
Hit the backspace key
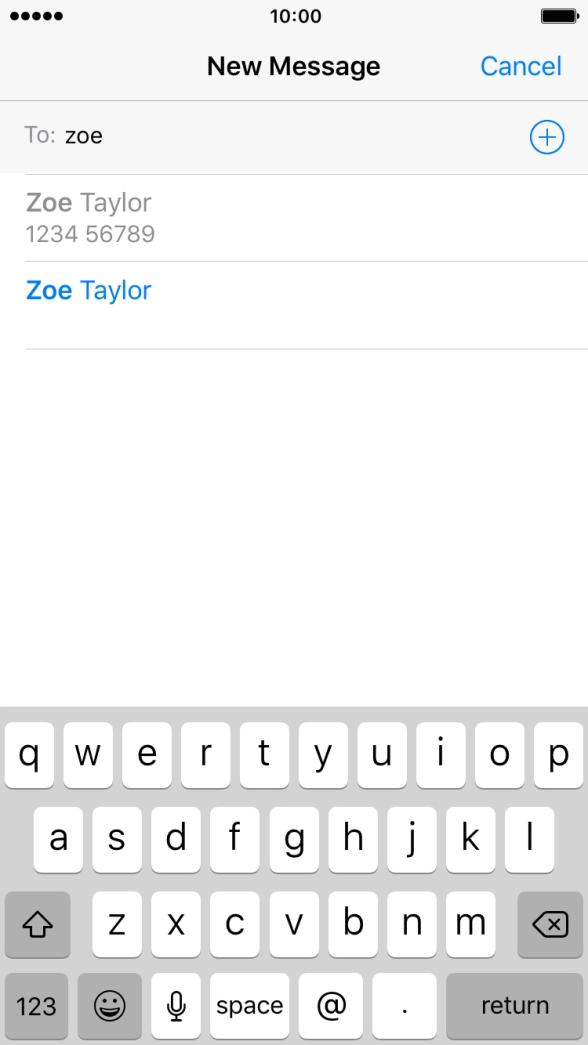550,924
